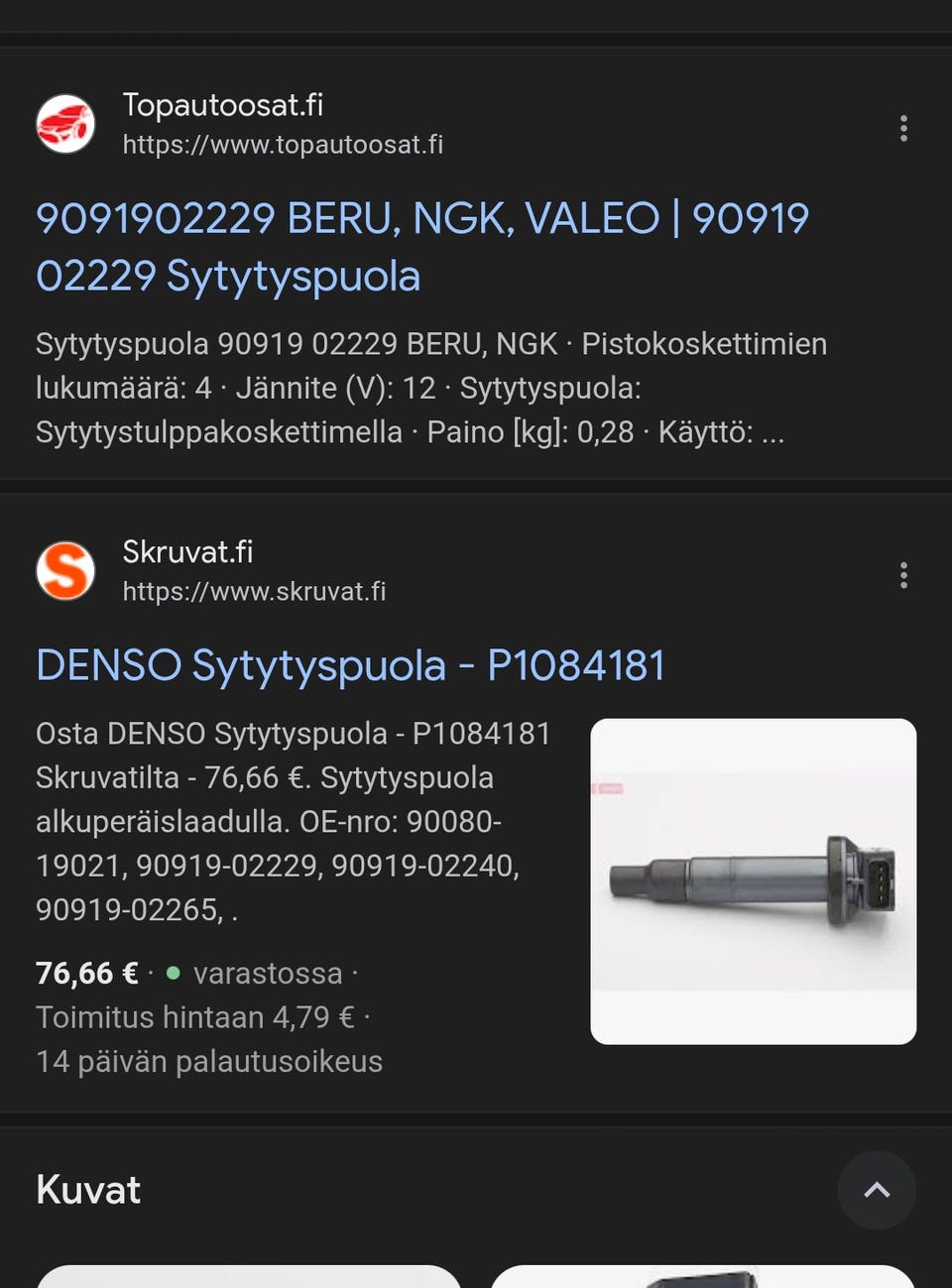Image resolution: width=952 pixels, height=1288 pixels.
Task: Visit the https://www.skruvat.fi URL
Action: click(x=255, y=592)
